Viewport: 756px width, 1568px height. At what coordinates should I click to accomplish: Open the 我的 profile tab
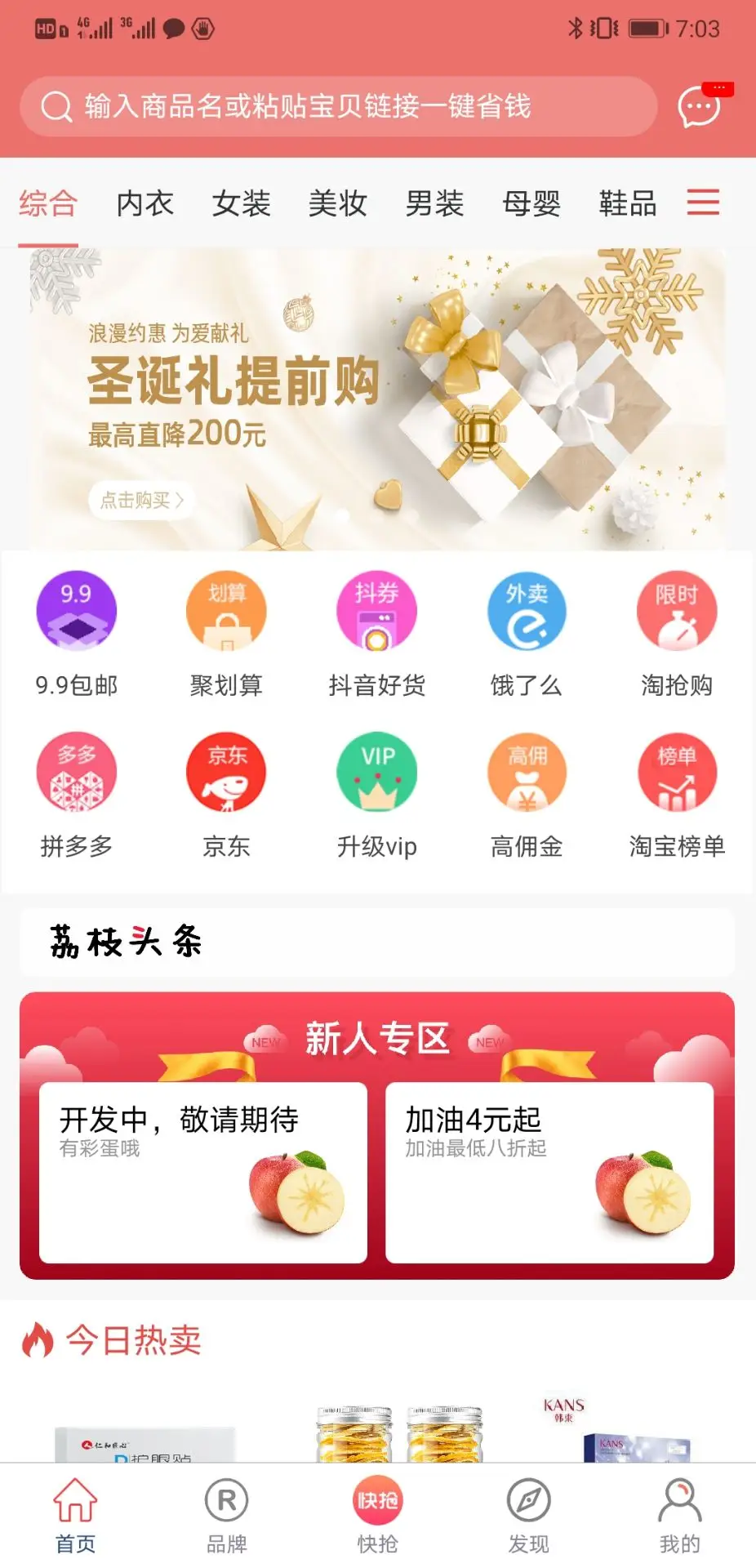(x=679, y=1516)
